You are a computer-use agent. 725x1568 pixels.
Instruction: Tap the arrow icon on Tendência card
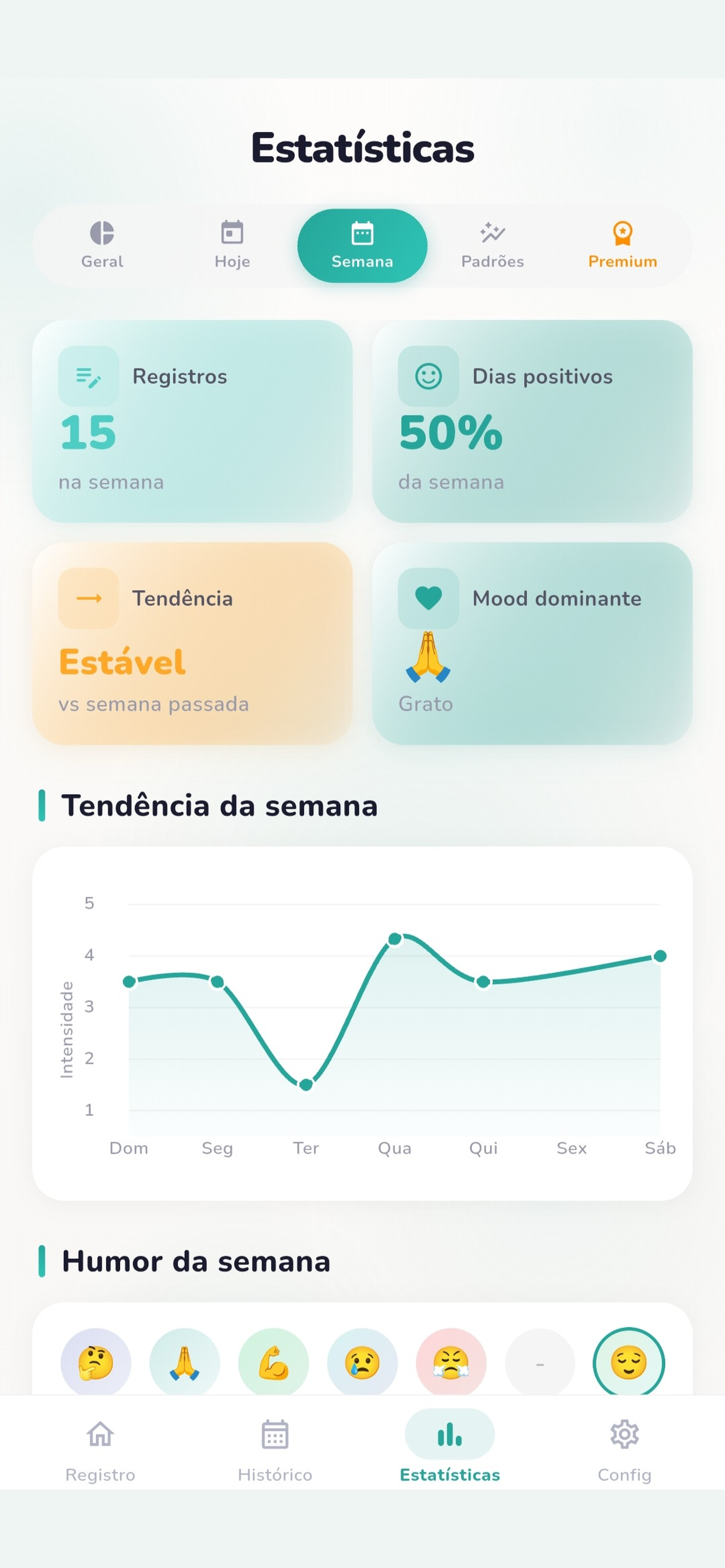tap(88, 599)
